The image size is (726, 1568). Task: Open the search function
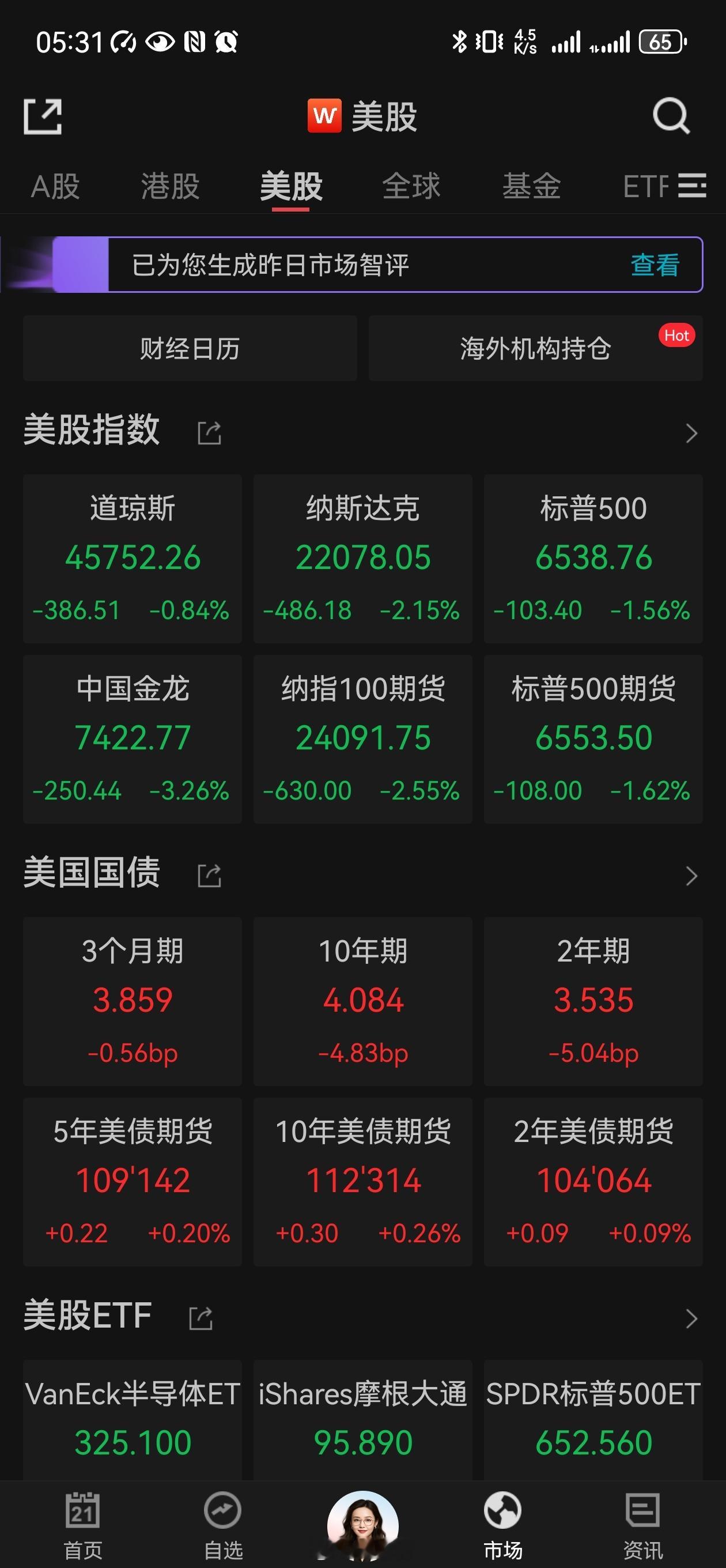coord(670,116)
